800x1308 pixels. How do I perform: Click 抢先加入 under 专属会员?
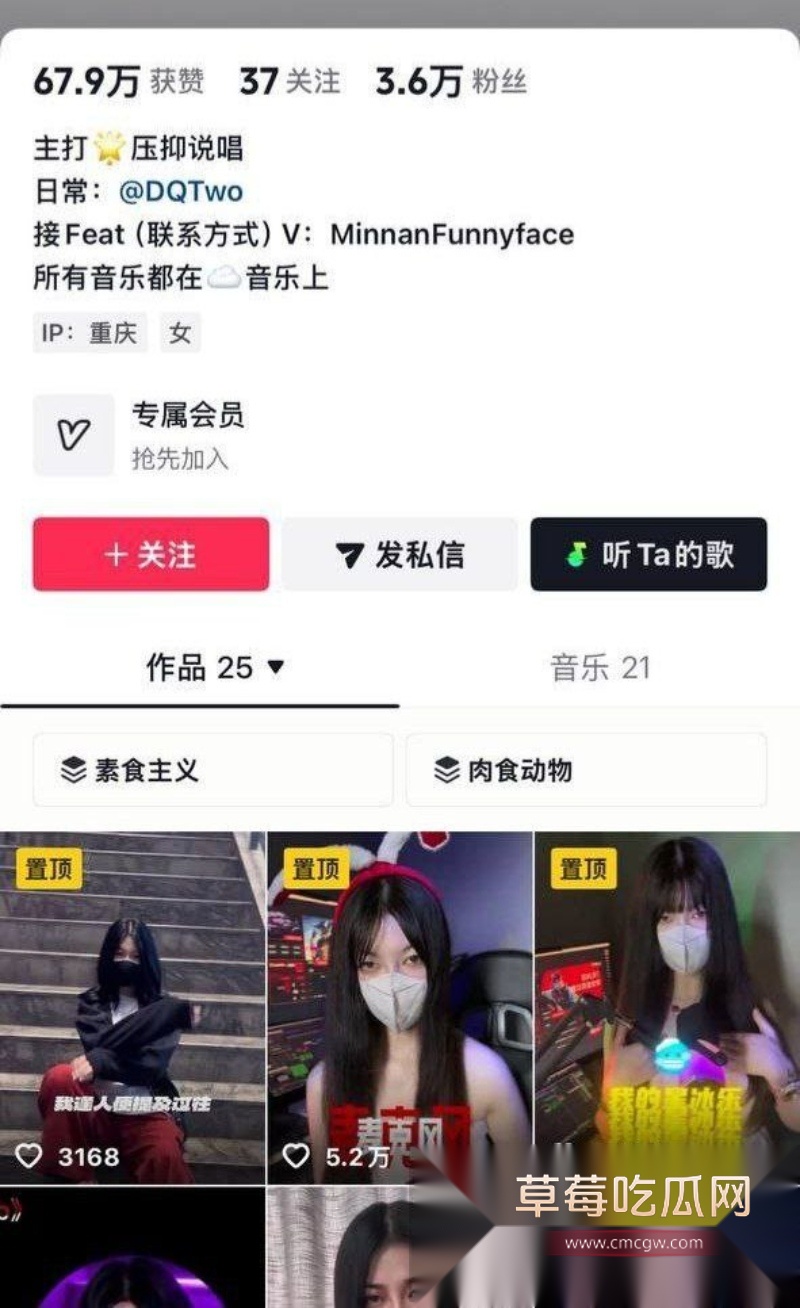180,459
